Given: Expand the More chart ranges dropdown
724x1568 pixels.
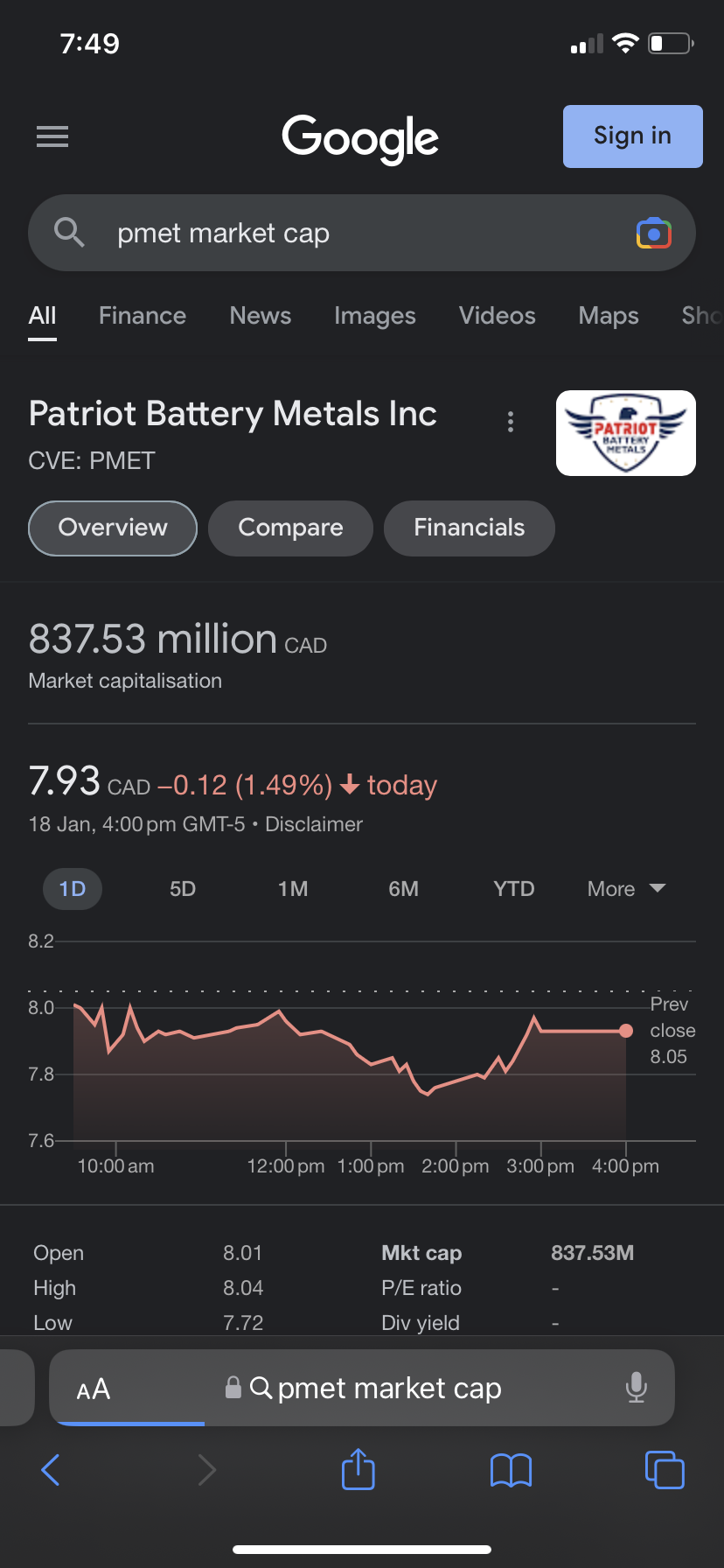Looking at the screenshot, I should click(626, 889).
